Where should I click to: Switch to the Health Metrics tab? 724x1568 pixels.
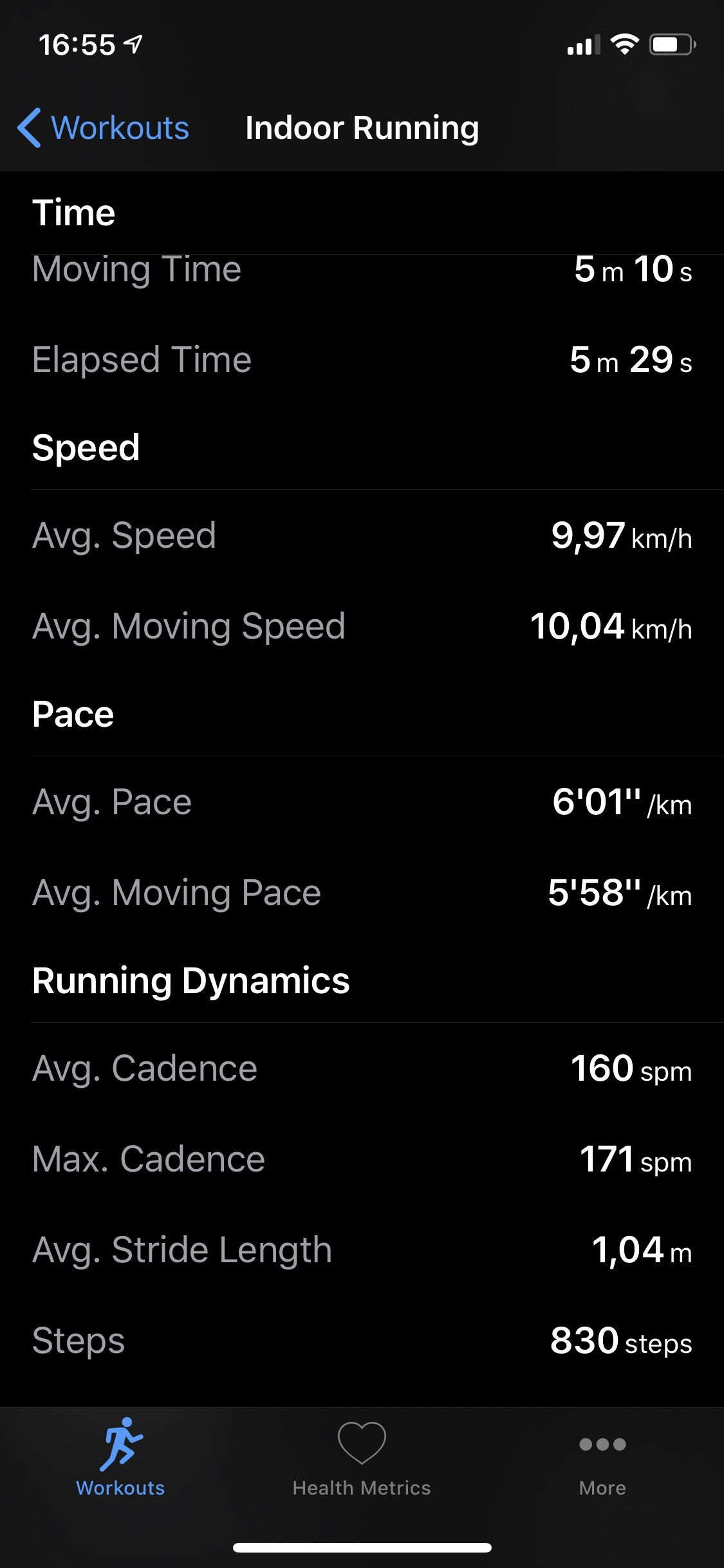362,1459
